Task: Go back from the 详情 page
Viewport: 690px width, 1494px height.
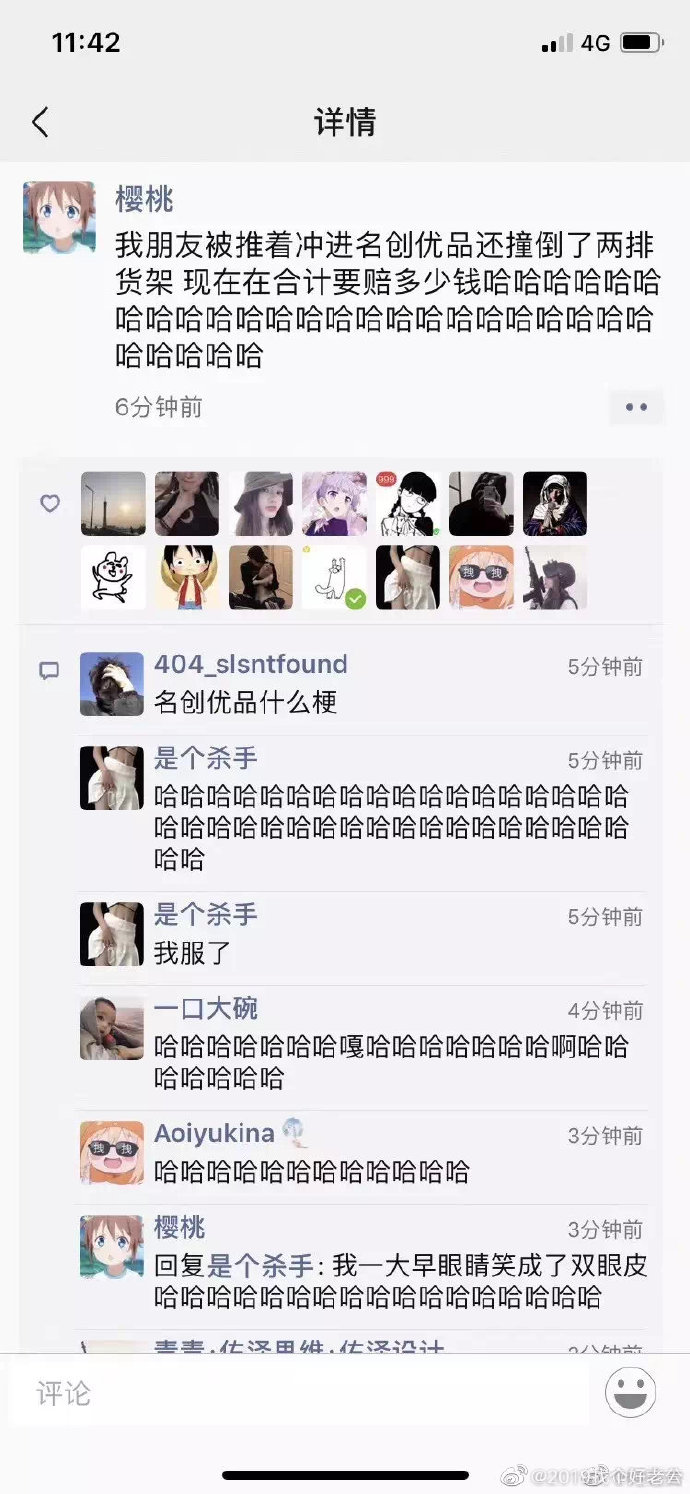Action: (40, 123)
